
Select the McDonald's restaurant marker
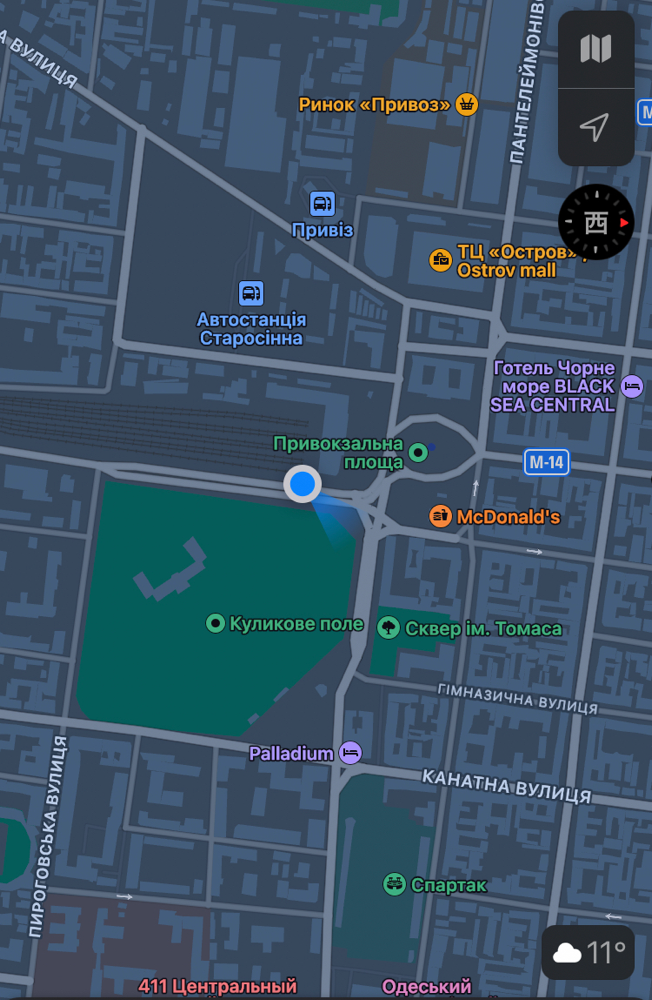(441, 516)
